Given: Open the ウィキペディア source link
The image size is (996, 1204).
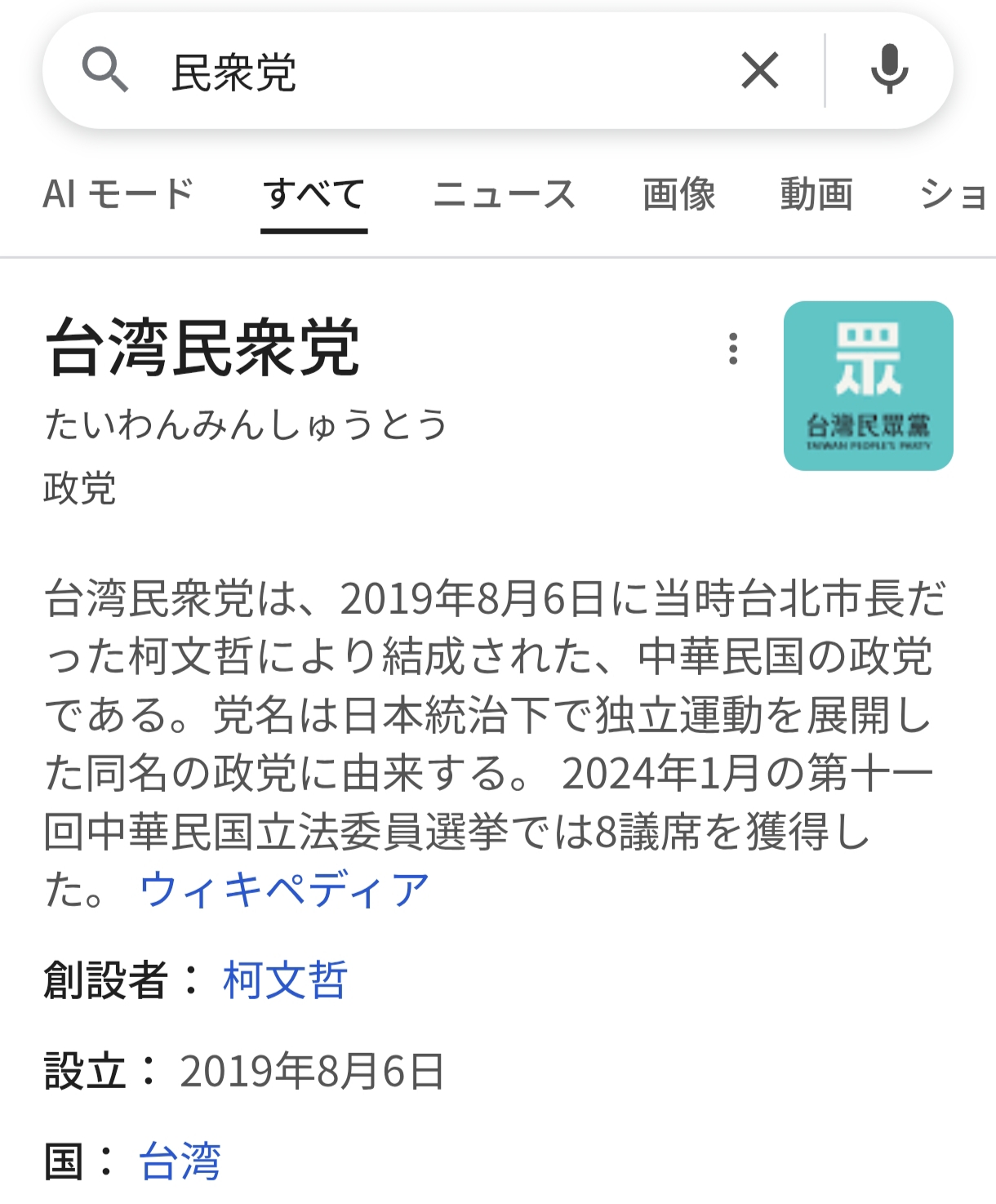Looking at the screenshot, I should [x=284, y=890].
